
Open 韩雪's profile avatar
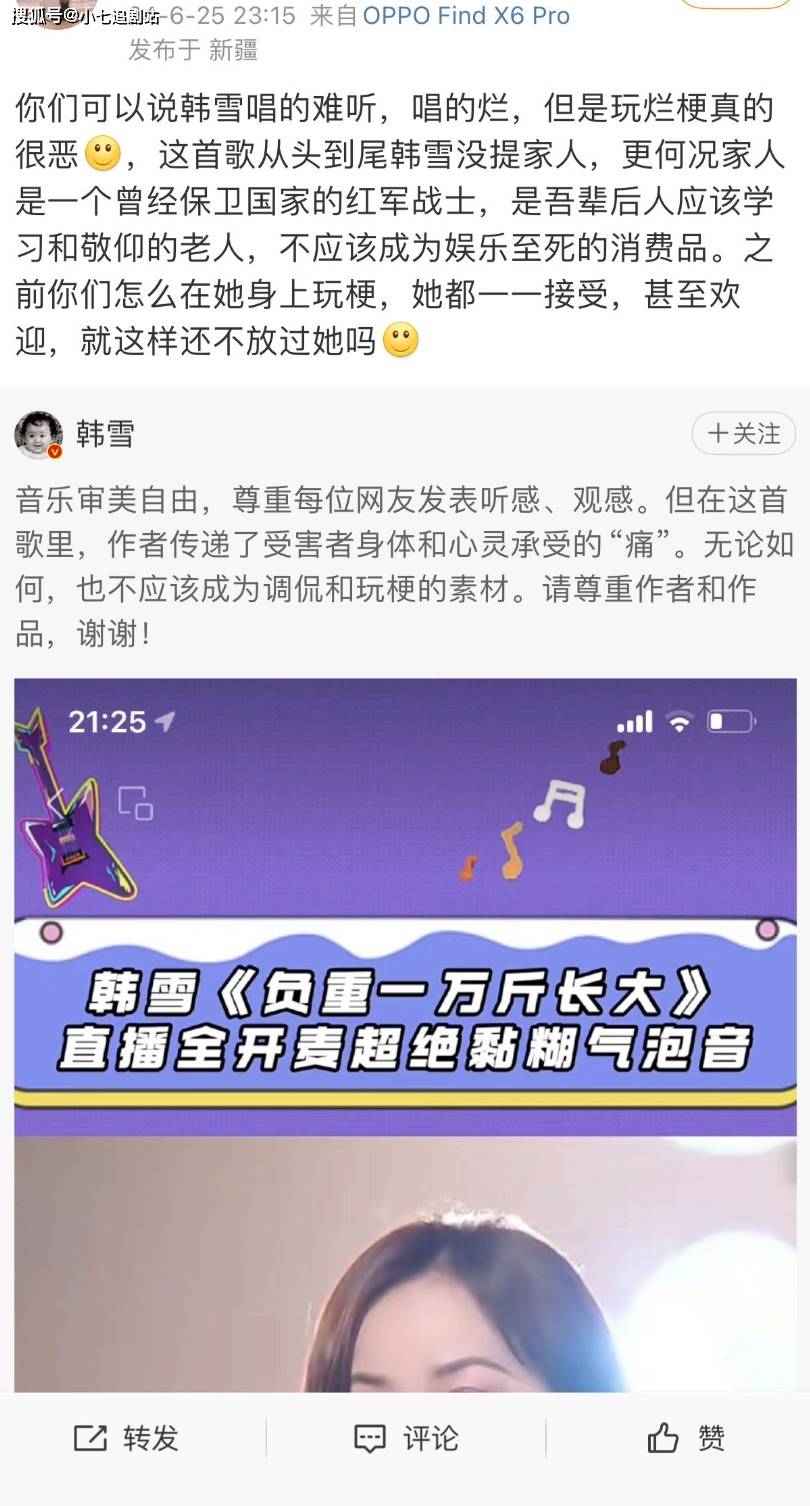(x=39, y=435)
